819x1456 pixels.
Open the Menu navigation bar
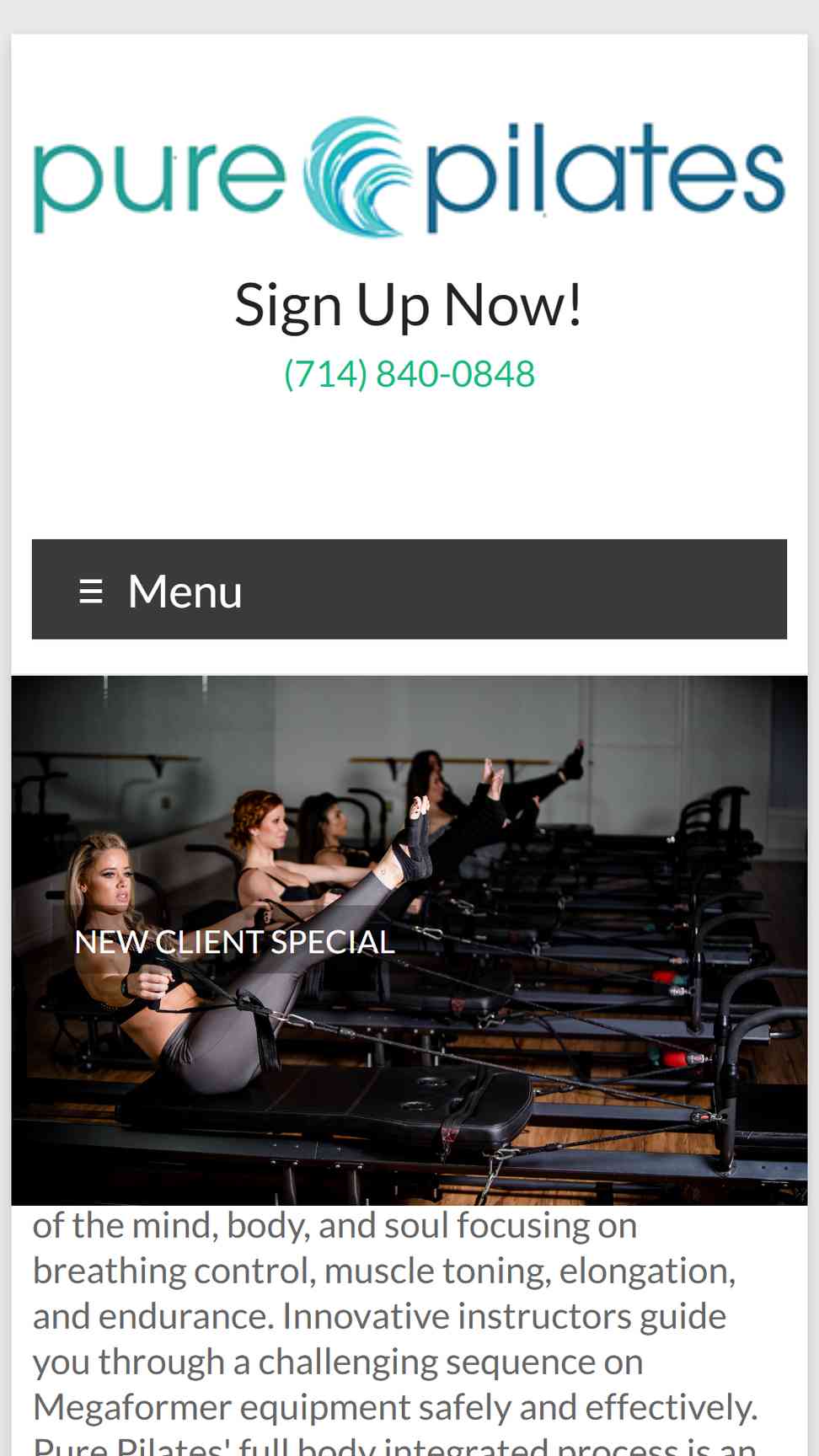click(409, 590)
